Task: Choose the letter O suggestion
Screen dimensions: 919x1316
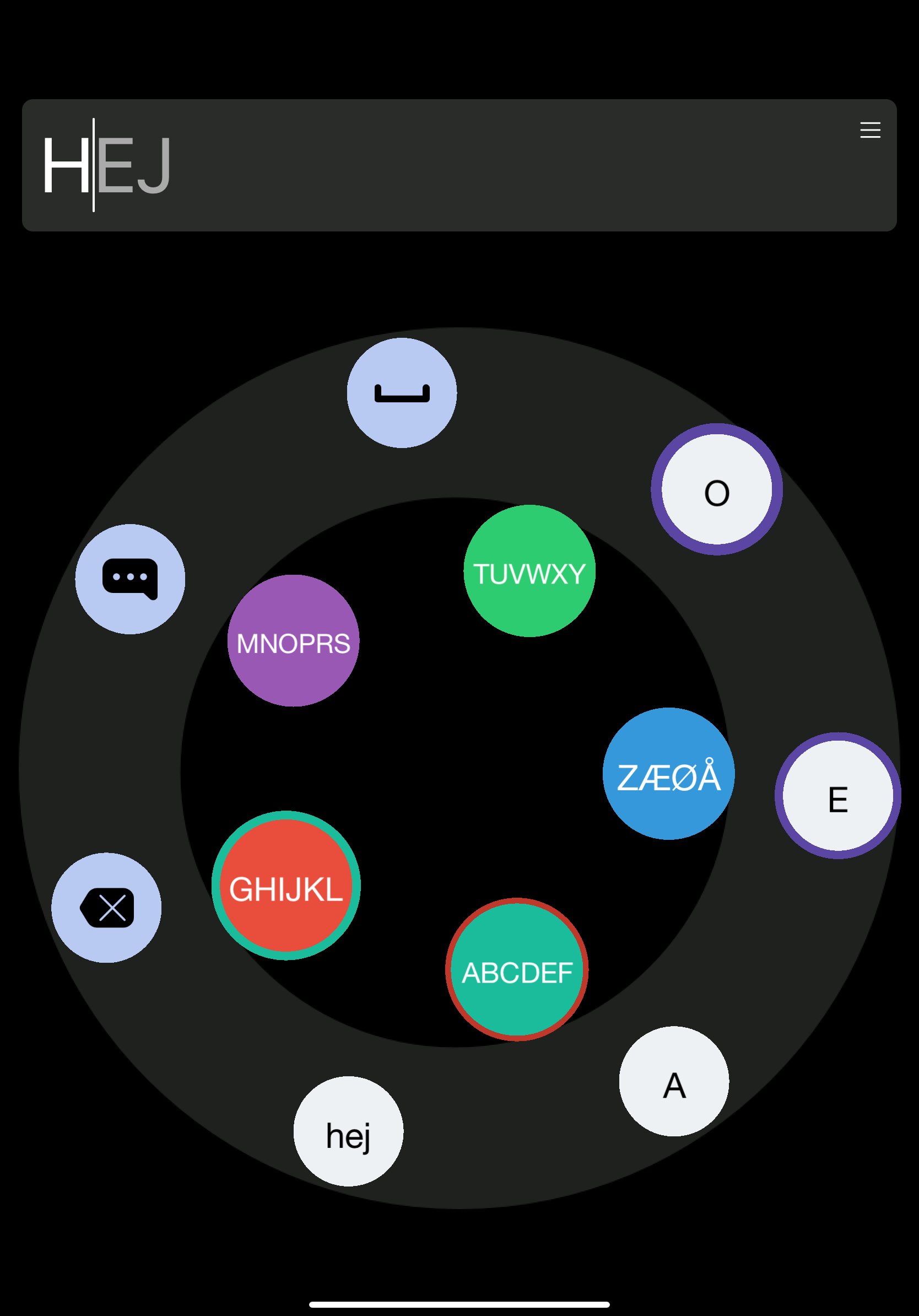Action: tap(717, 489)
